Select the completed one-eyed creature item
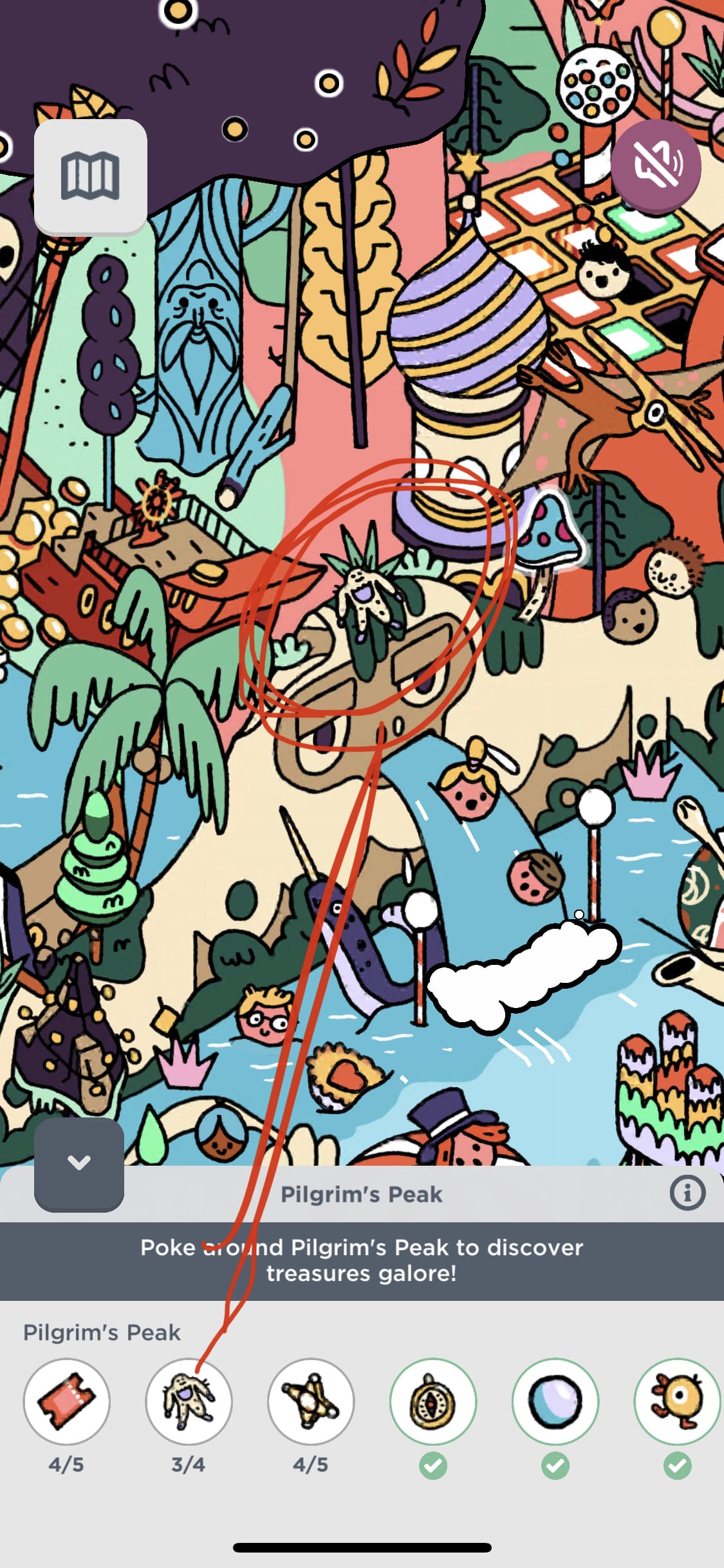Image resolution: width=724 pixels, height=1568 pixels. pyautogui.click(x=677, y=1401)
